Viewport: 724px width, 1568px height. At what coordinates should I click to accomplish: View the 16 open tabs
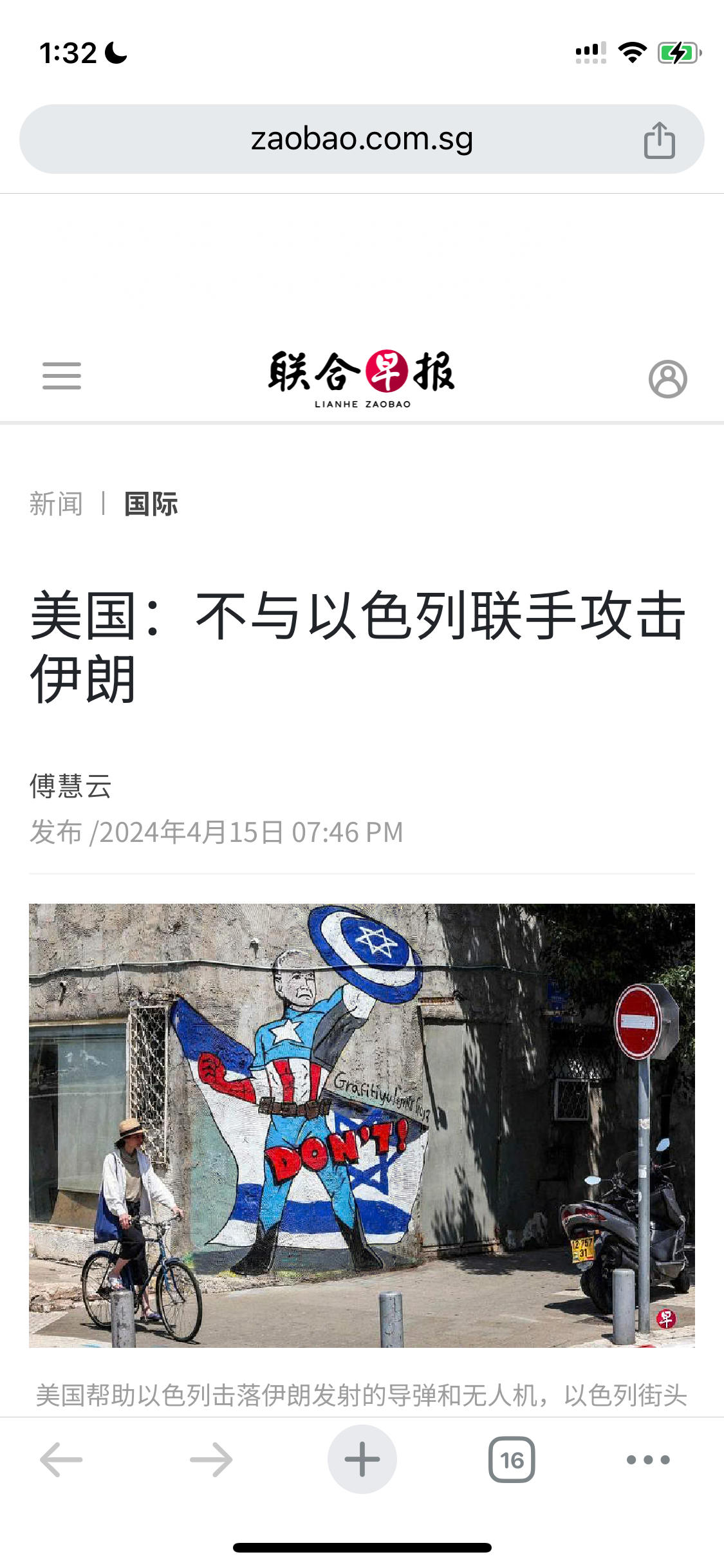click(512, 1460)
